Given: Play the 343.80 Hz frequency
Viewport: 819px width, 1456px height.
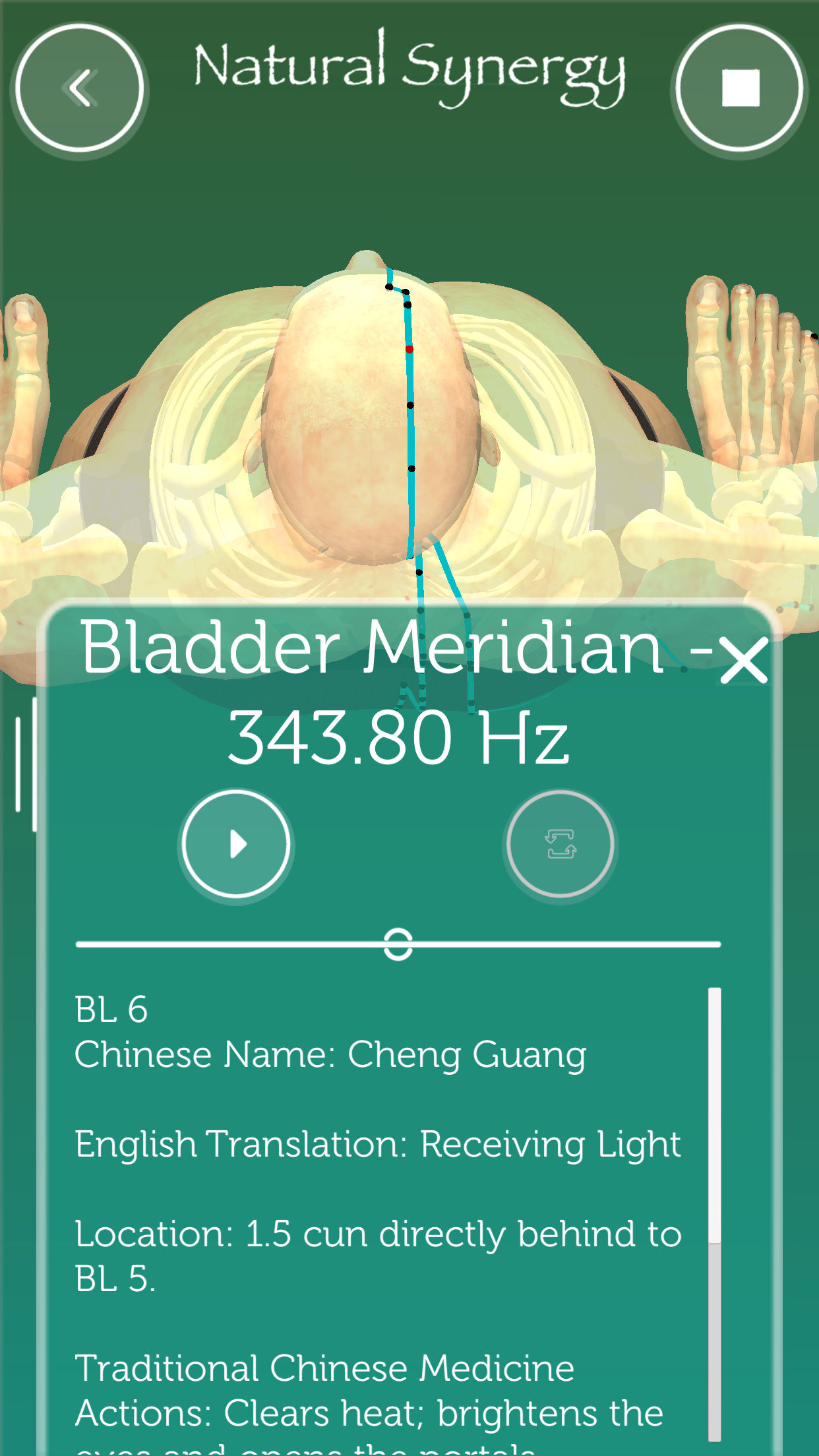Looking at the screenshot, I should [236, 844].
